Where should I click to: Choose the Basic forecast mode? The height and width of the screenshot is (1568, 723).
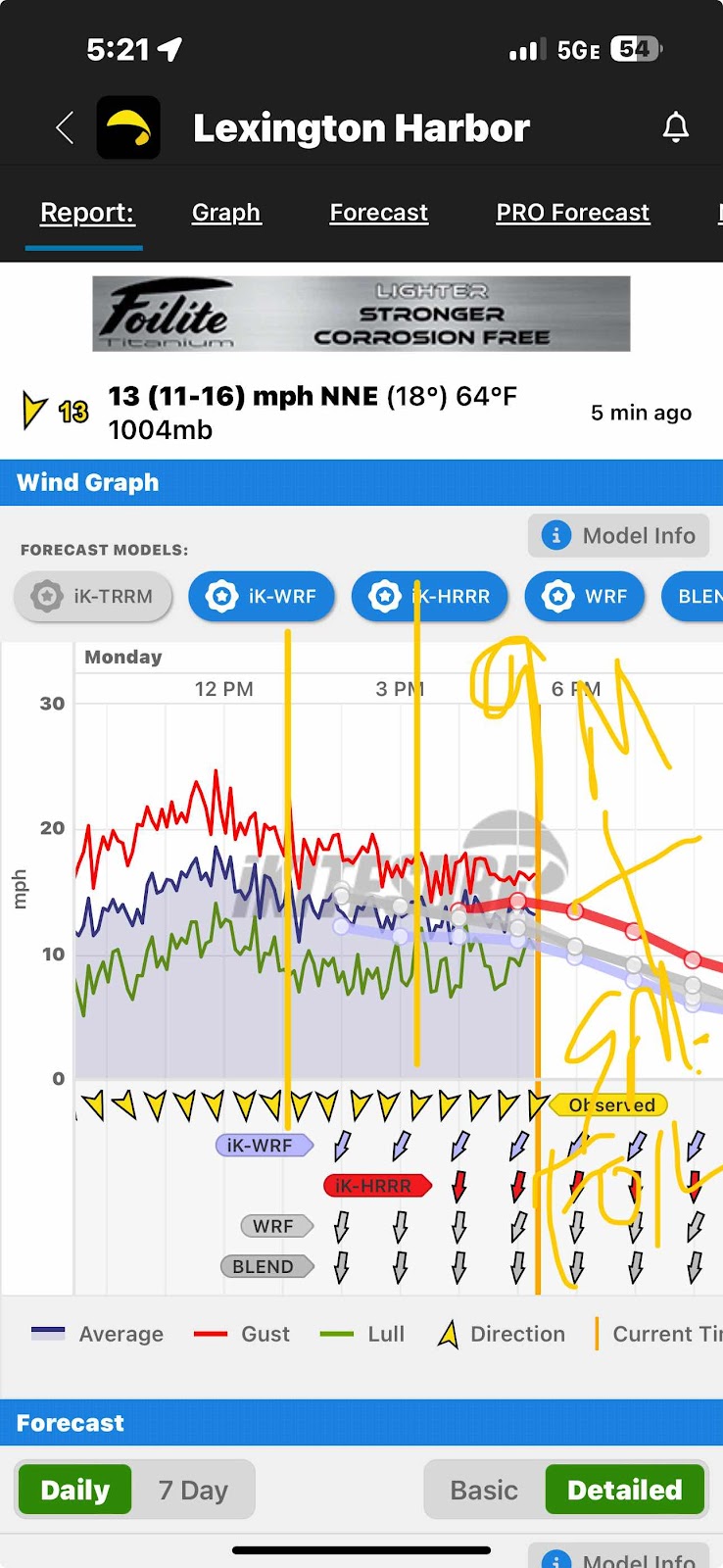coord(484,1490)
